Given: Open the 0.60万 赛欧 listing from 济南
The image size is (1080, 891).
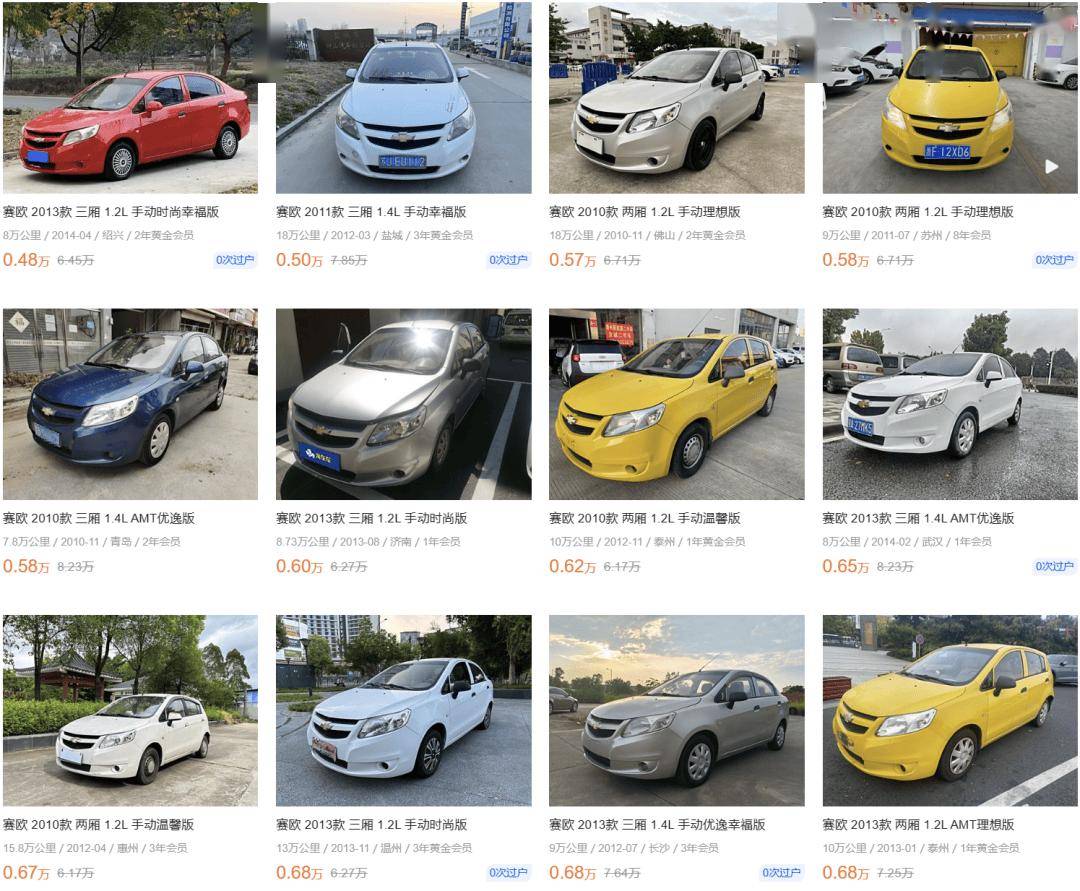Looking at the screenshot, I should [403, 404].
